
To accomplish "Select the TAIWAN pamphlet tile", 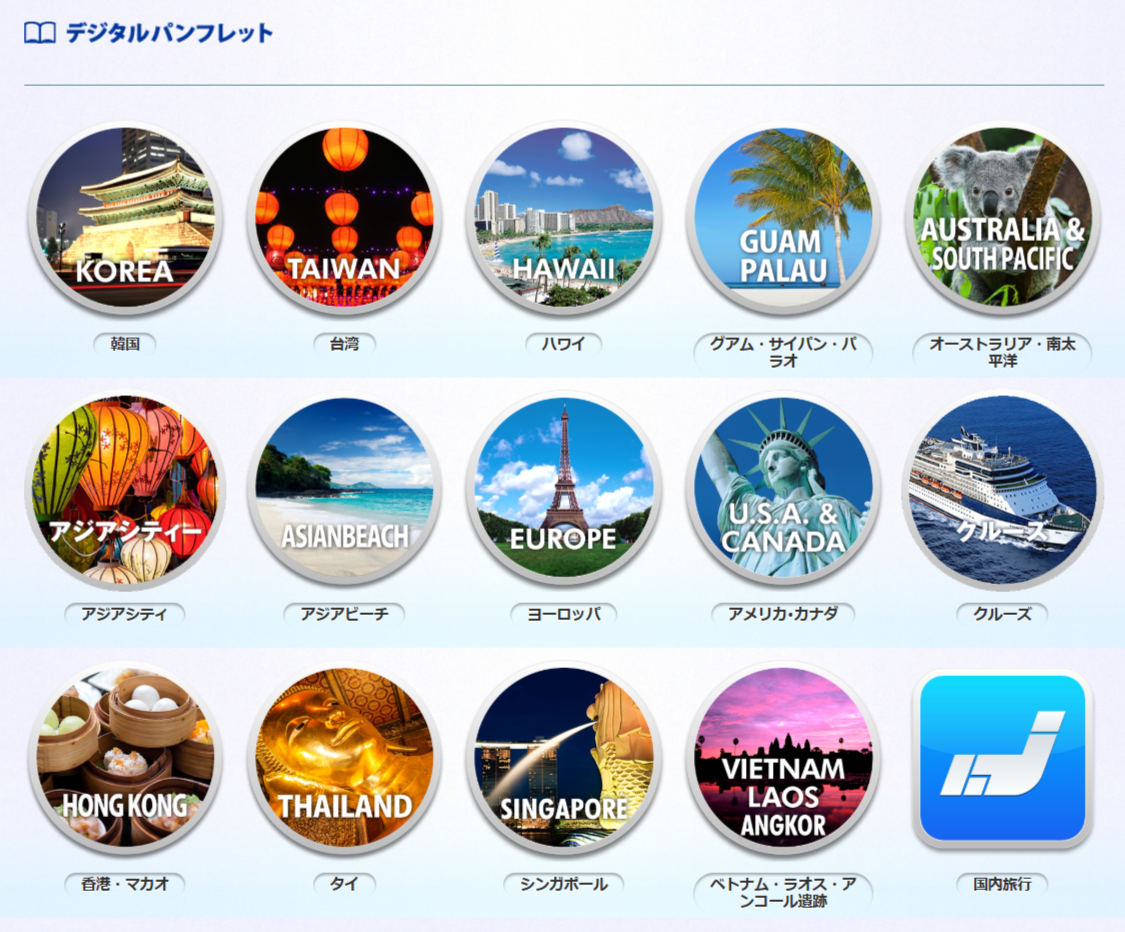I will pyautogui.click(x=344, y=218).
